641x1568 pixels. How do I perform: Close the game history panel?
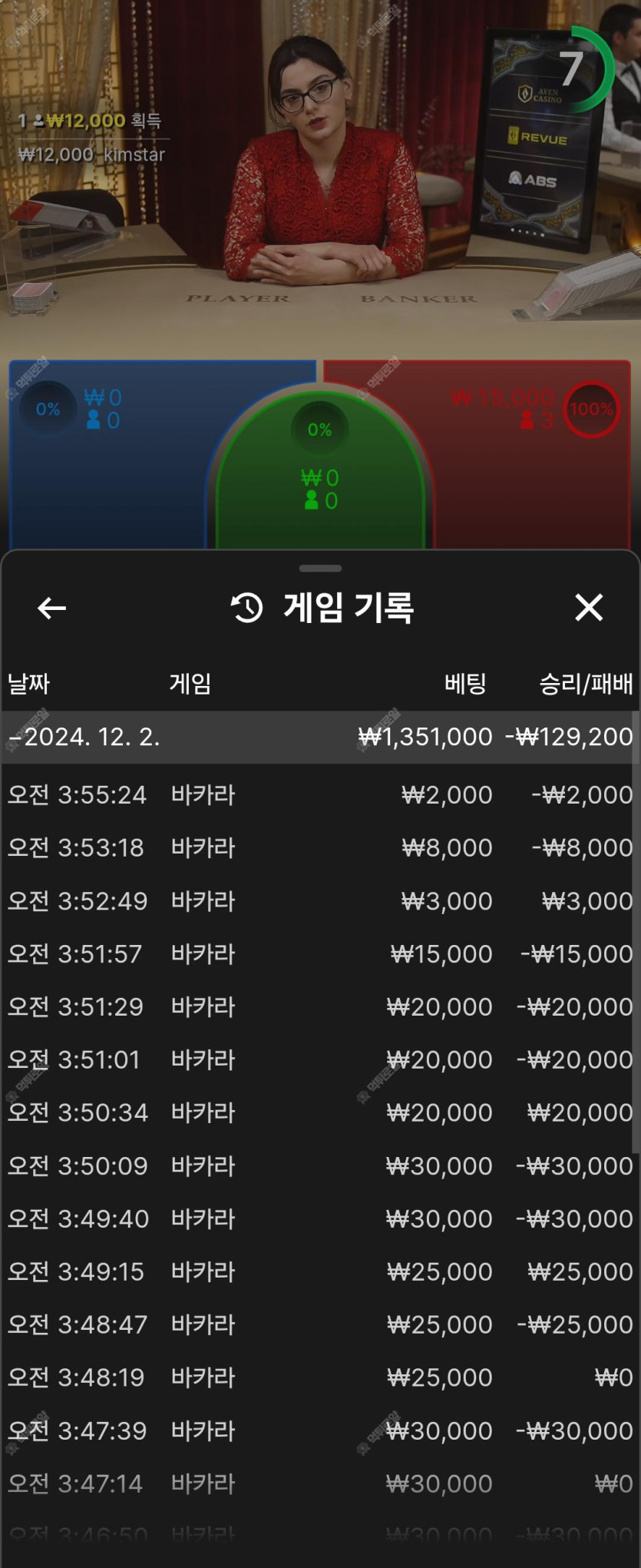589,607
